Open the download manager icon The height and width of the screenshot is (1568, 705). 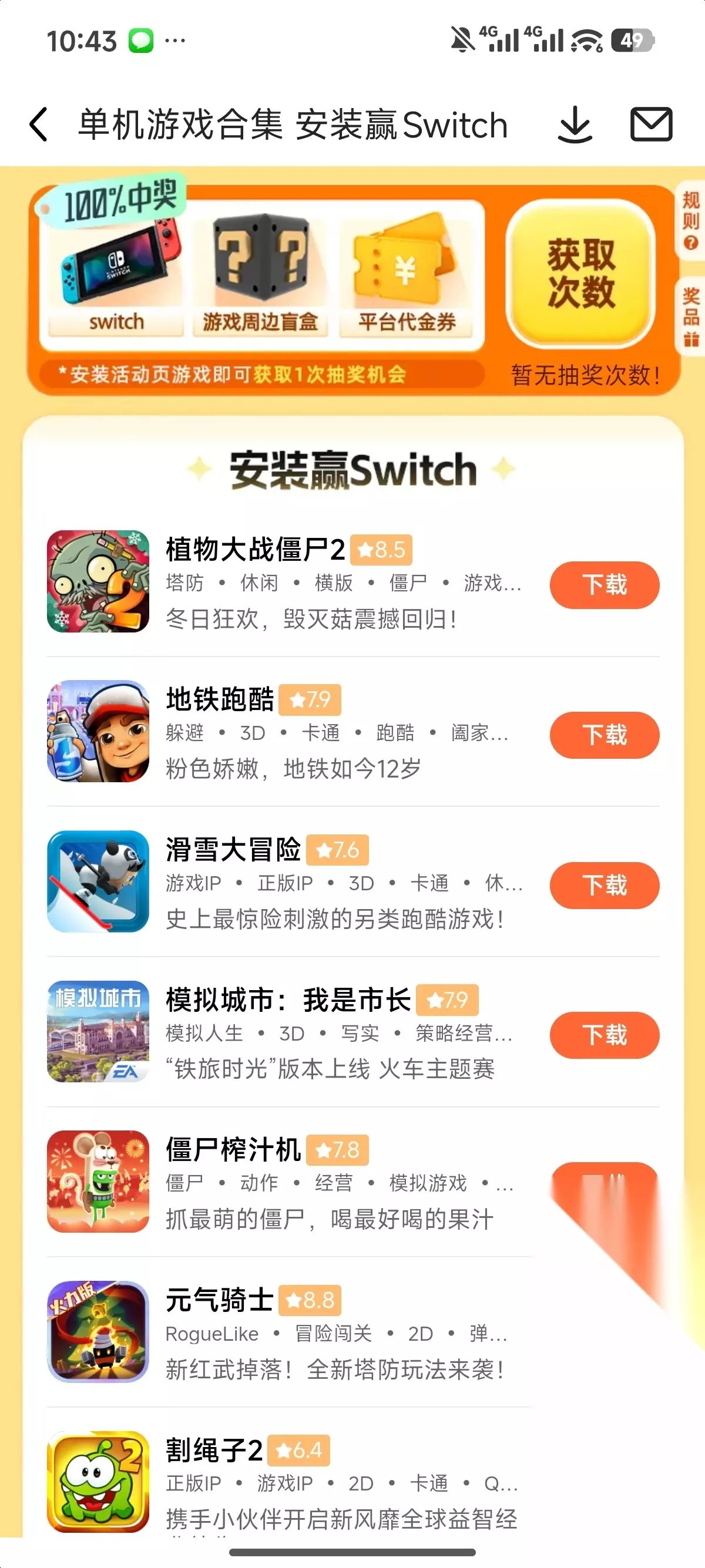pos(575,125)
